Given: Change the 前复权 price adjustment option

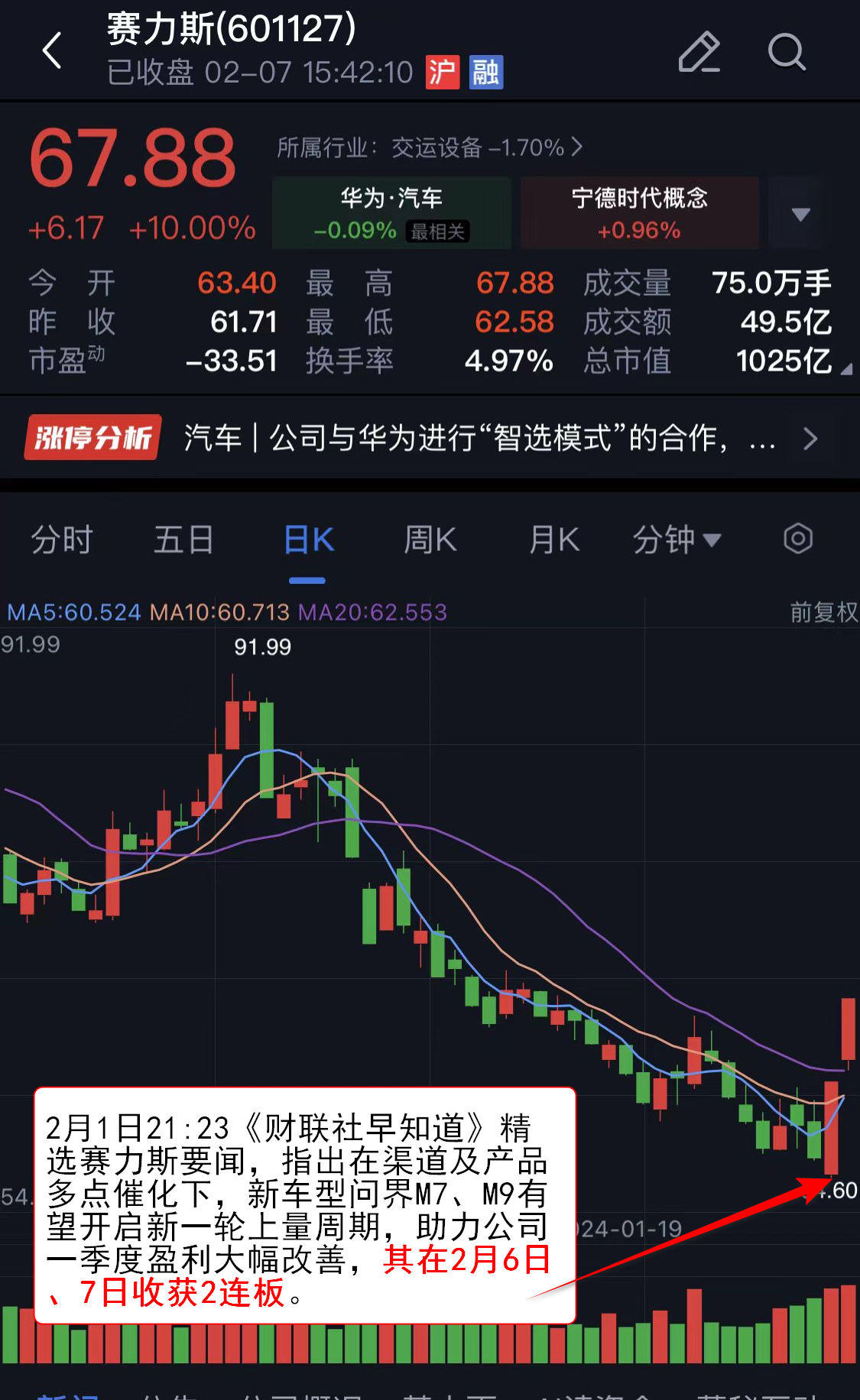Looking at the screenshot, I should click(823, 612).
